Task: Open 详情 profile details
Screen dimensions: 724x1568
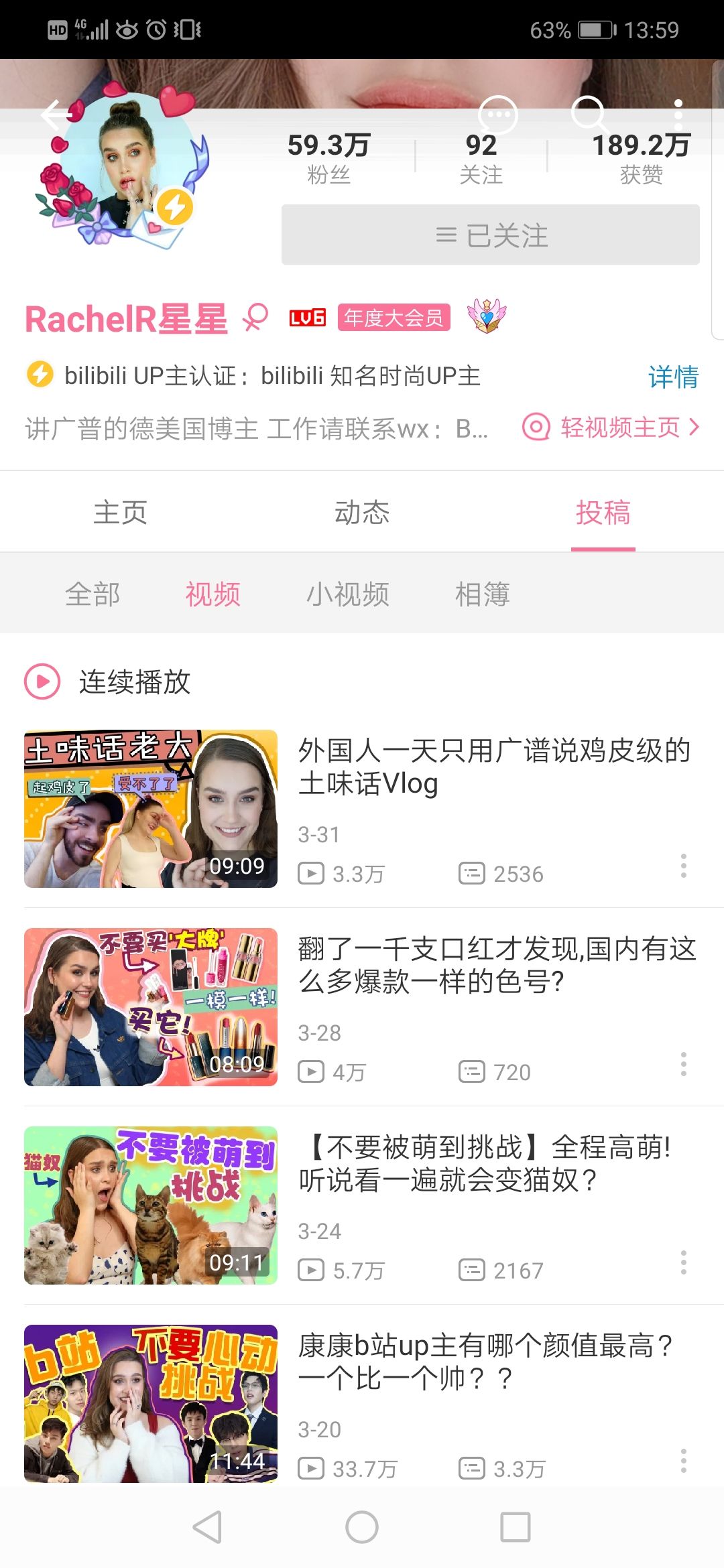Action: coord(672,377)
